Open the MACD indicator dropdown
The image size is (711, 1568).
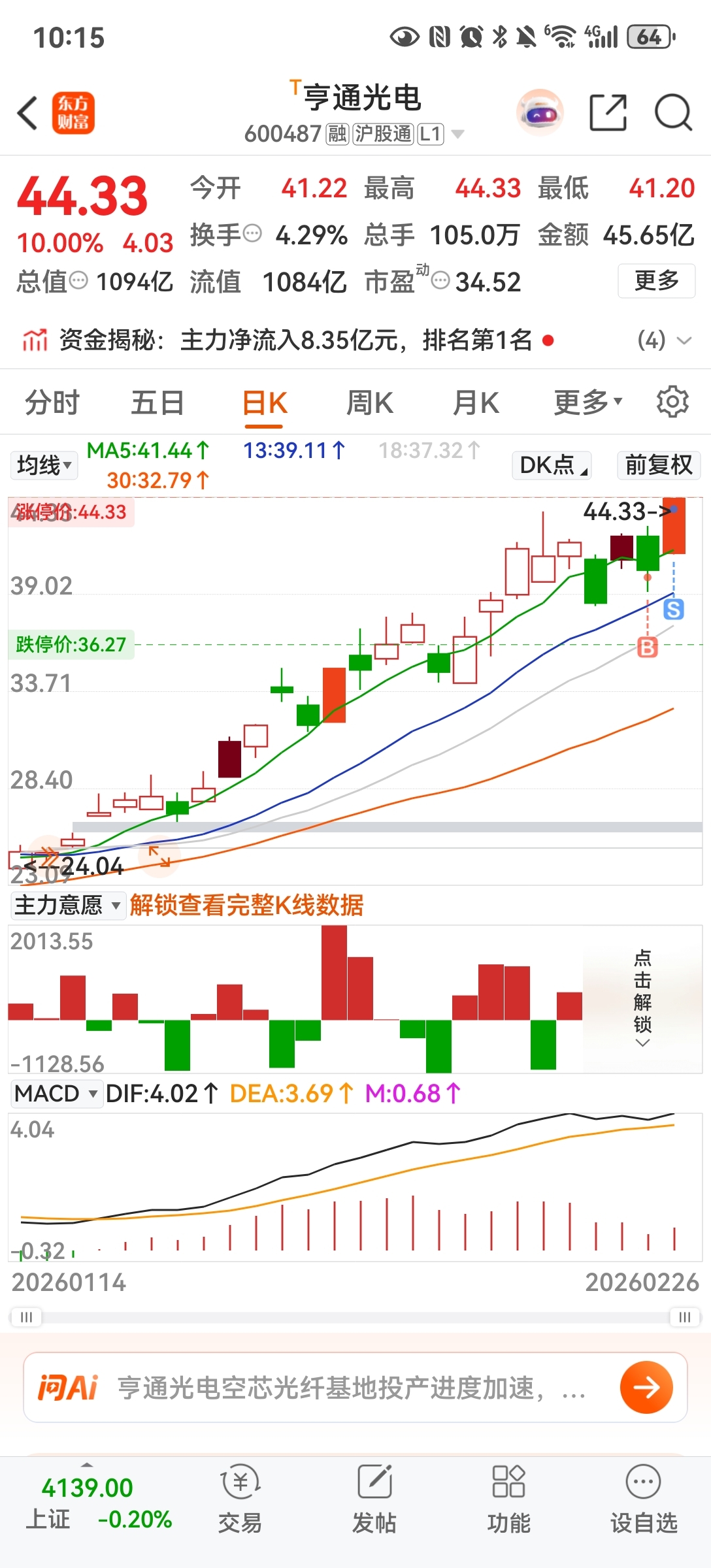[57, 1094]
